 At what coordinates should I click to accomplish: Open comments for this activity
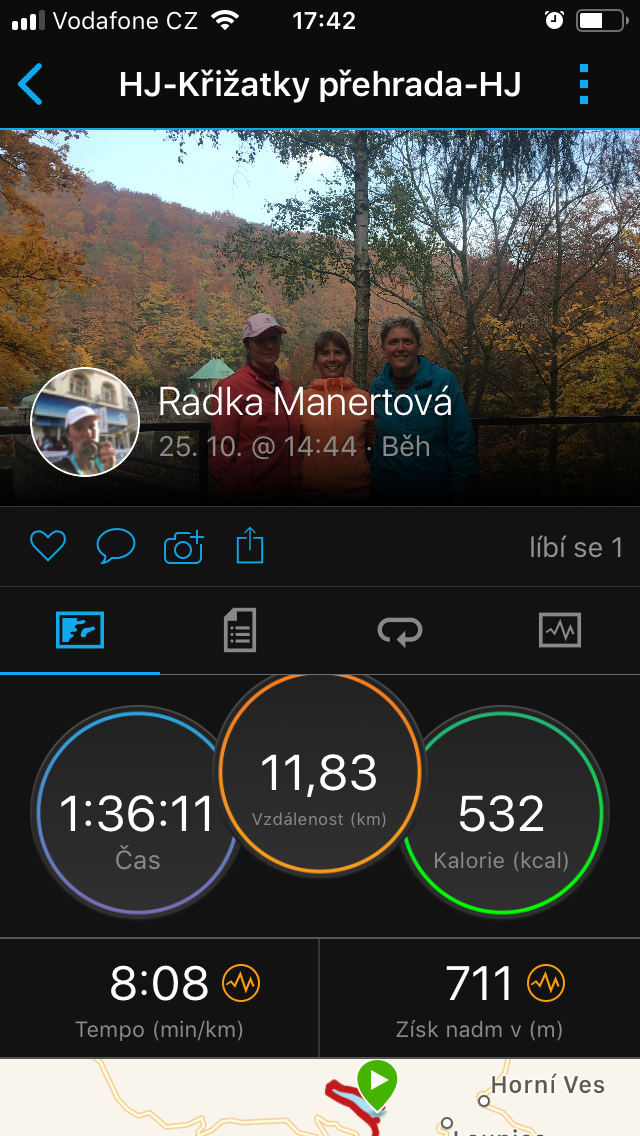116,546
